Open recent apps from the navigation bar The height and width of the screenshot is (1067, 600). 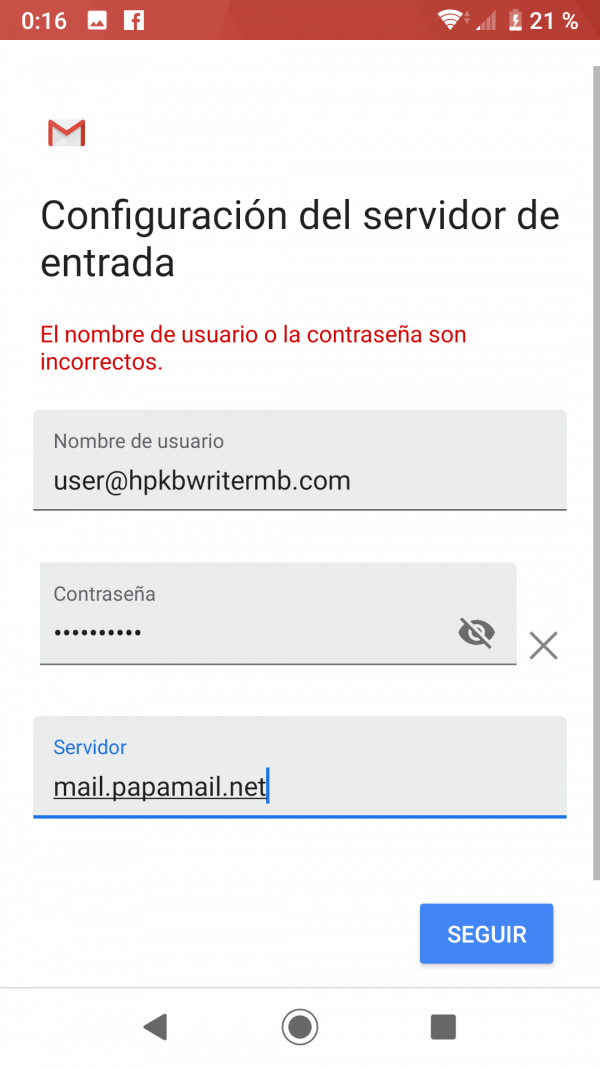(444, 1026)
